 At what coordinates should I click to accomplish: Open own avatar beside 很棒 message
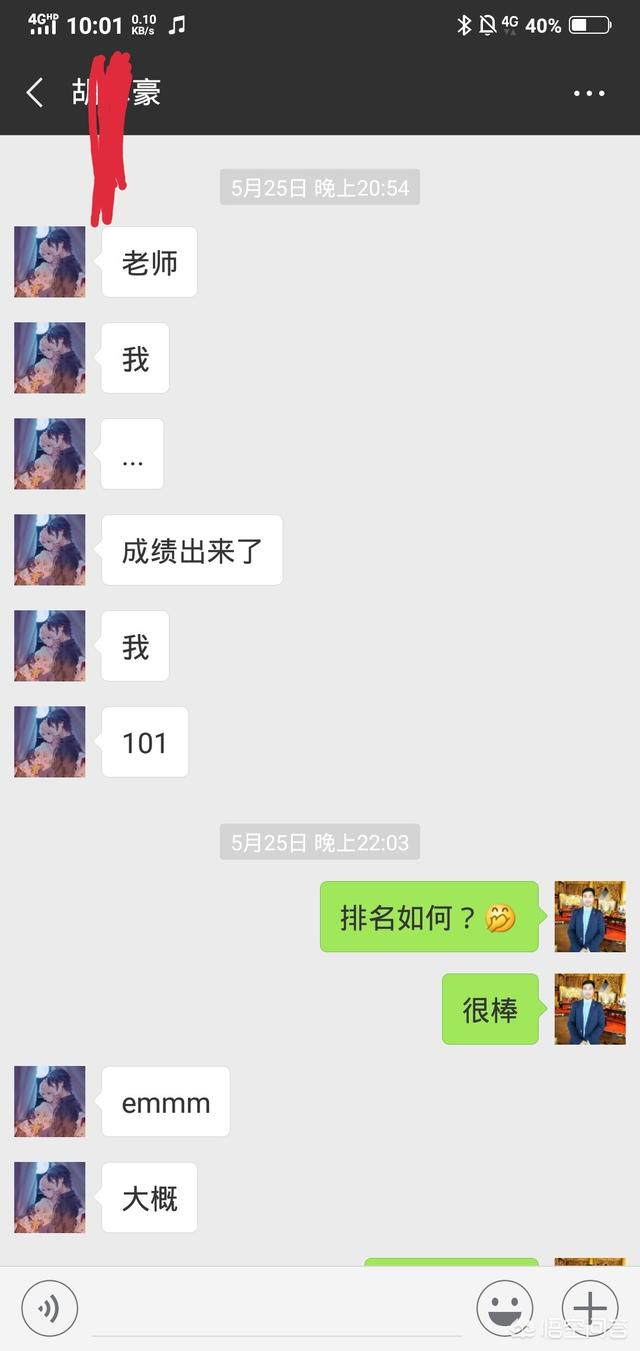coord(590,1009)
